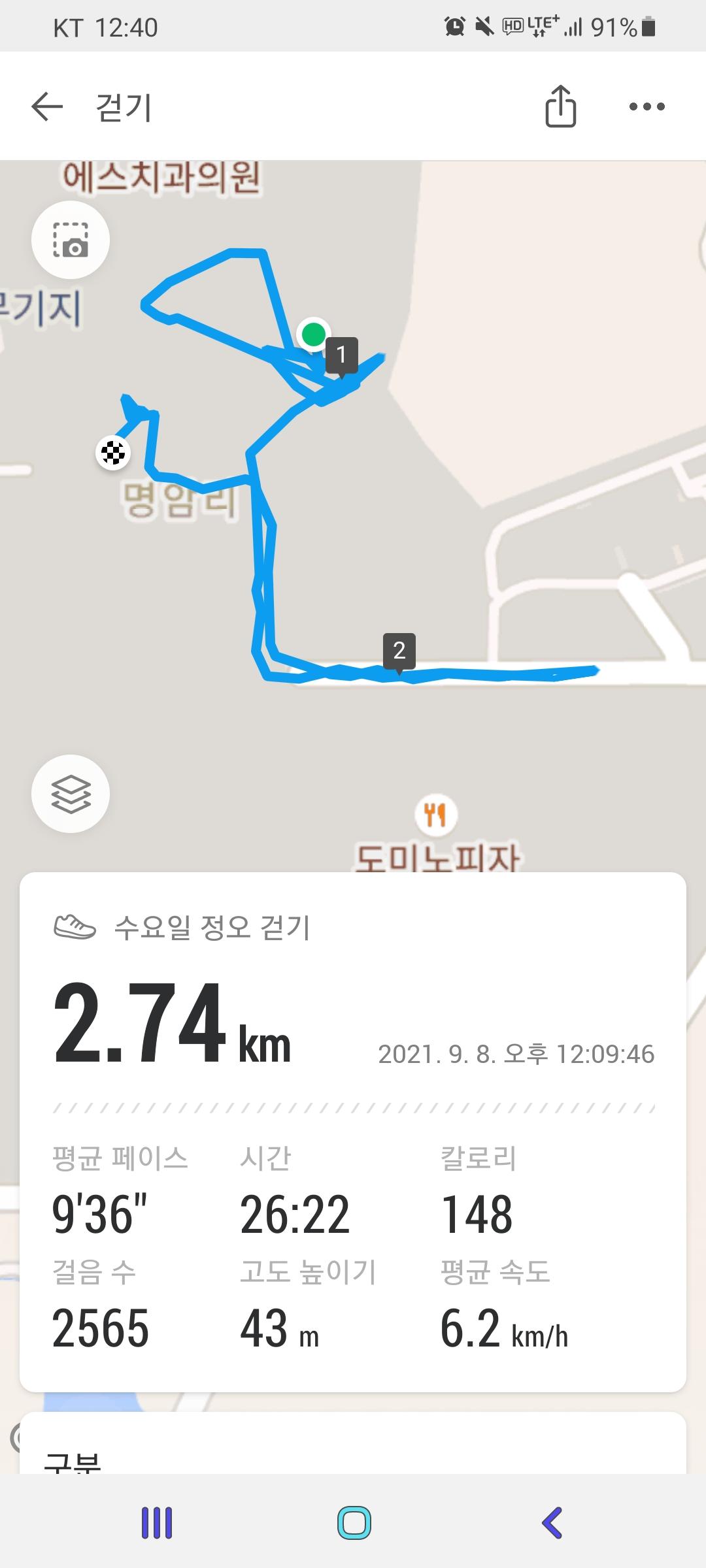
Task: Go back from the 걷기 screen
Action: [x=47, y=106]
